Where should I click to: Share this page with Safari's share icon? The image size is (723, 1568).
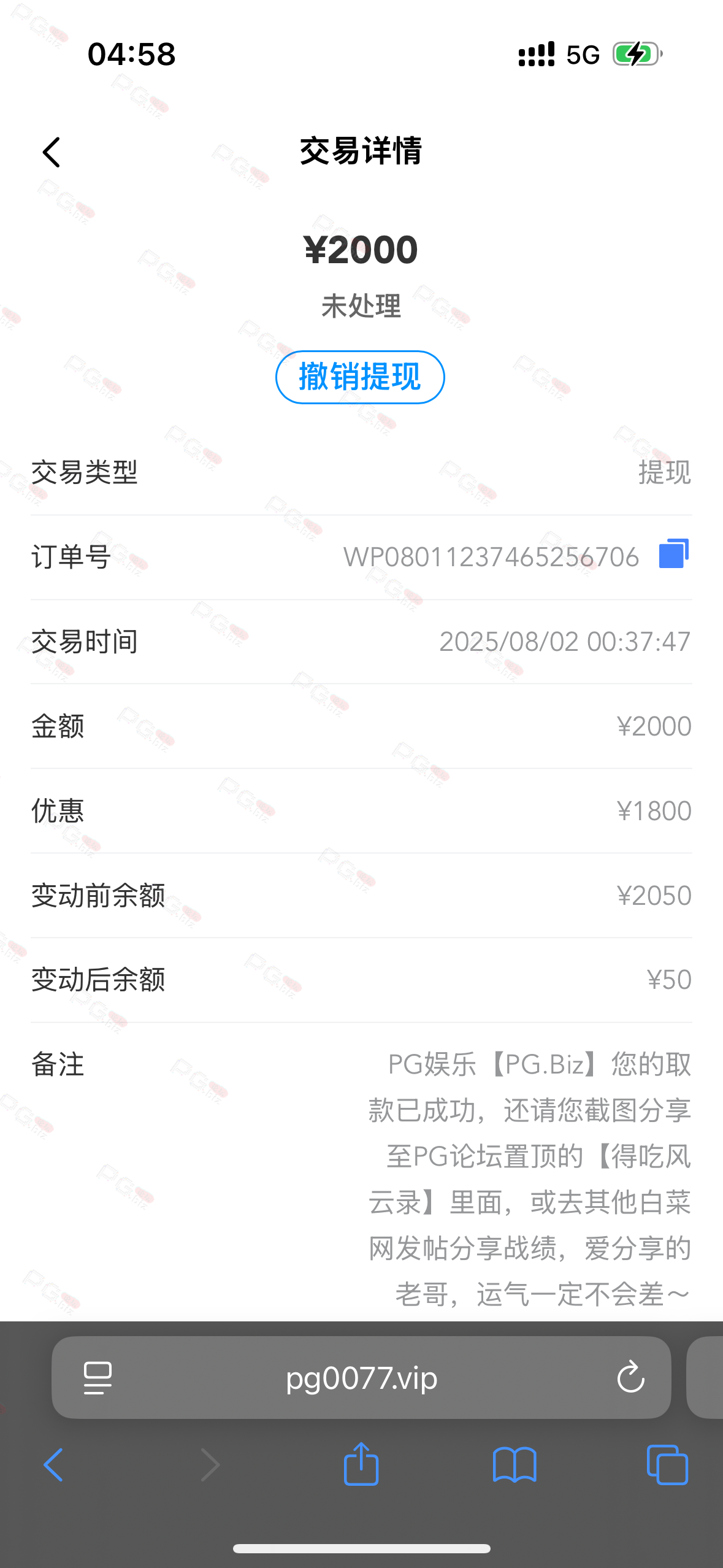(361, 1465)
